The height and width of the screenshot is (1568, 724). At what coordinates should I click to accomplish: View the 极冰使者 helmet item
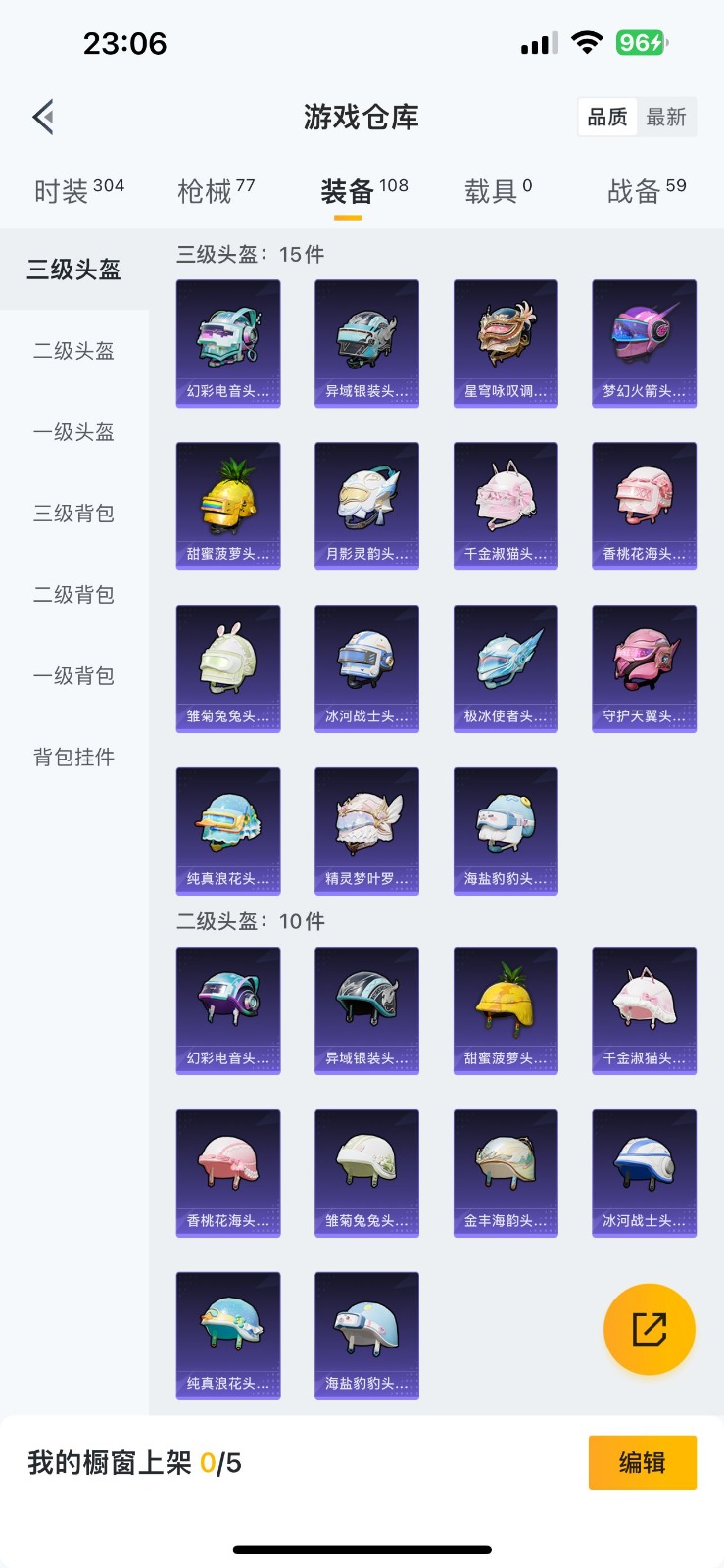[x=506, y=668]
